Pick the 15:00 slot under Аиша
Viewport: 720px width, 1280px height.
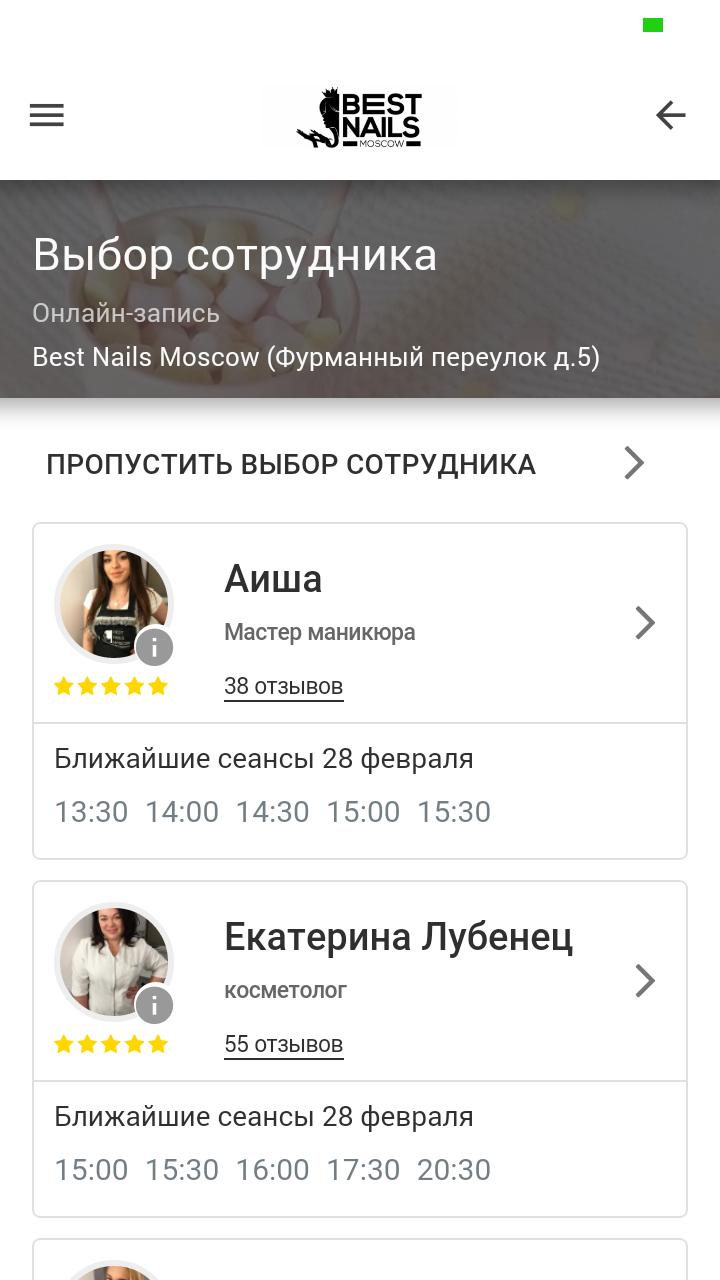[x=364, y=811]
